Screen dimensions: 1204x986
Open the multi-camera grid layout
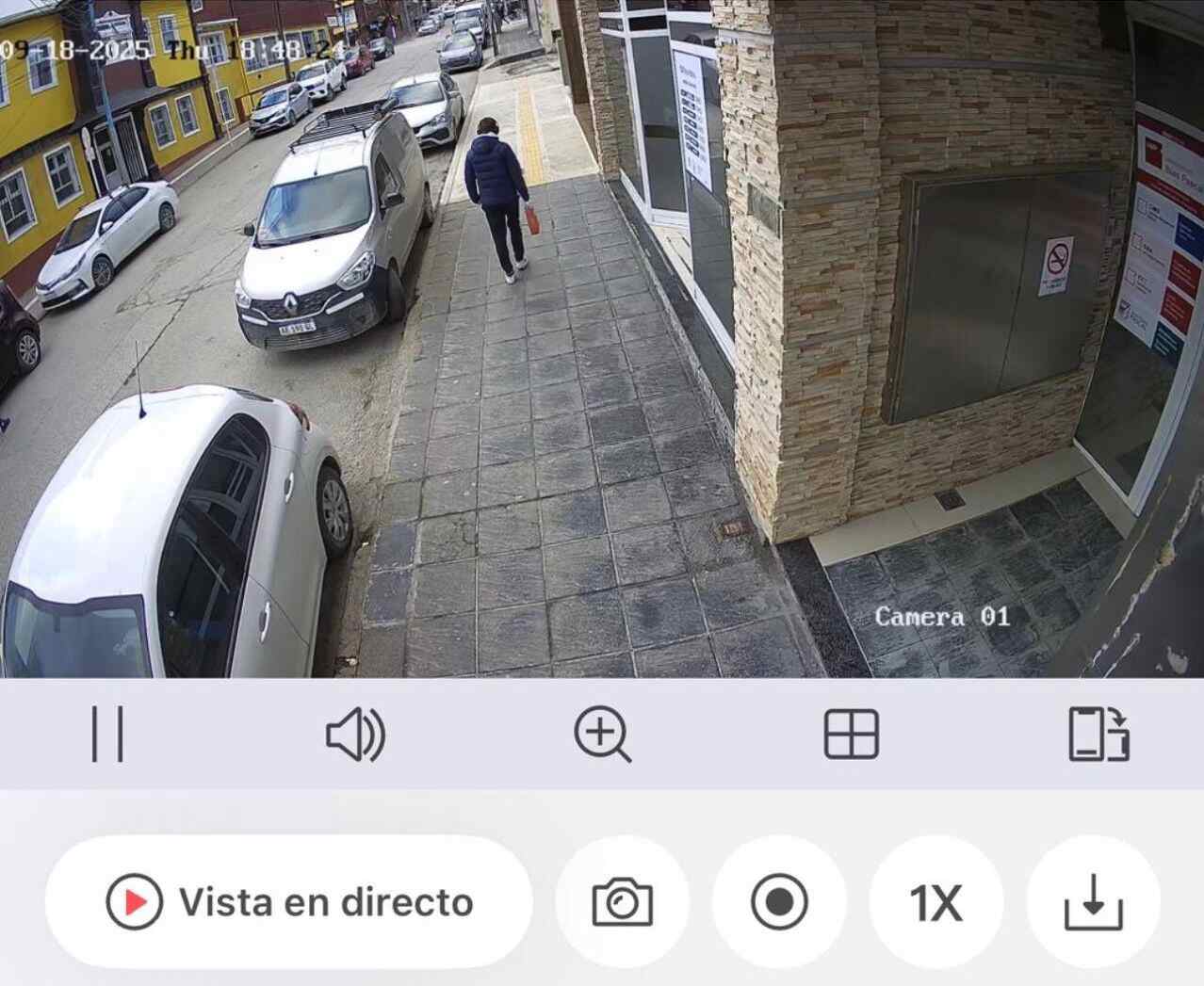(851, 735)
